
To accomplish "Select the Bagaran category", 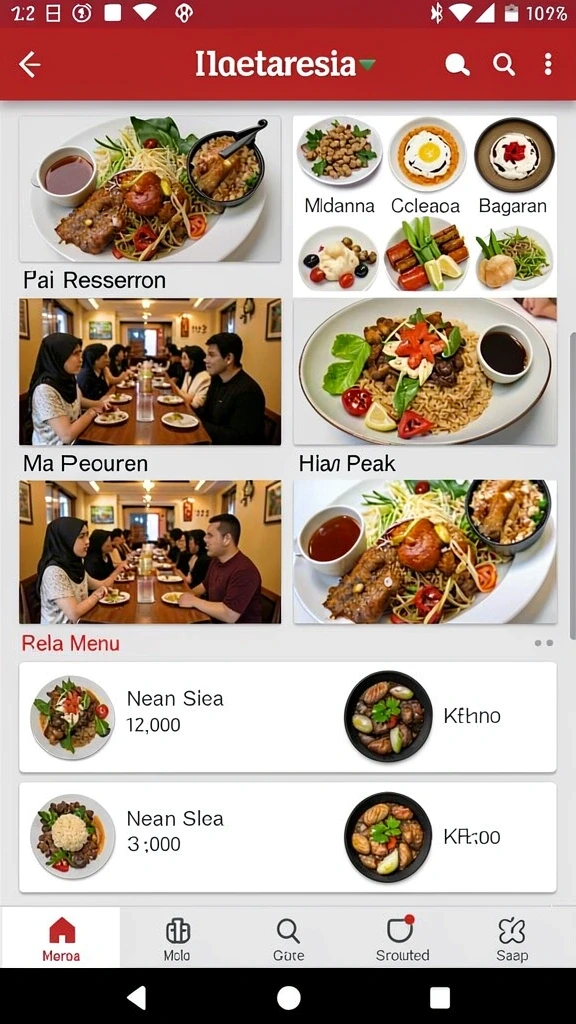I will coord(513,165).
